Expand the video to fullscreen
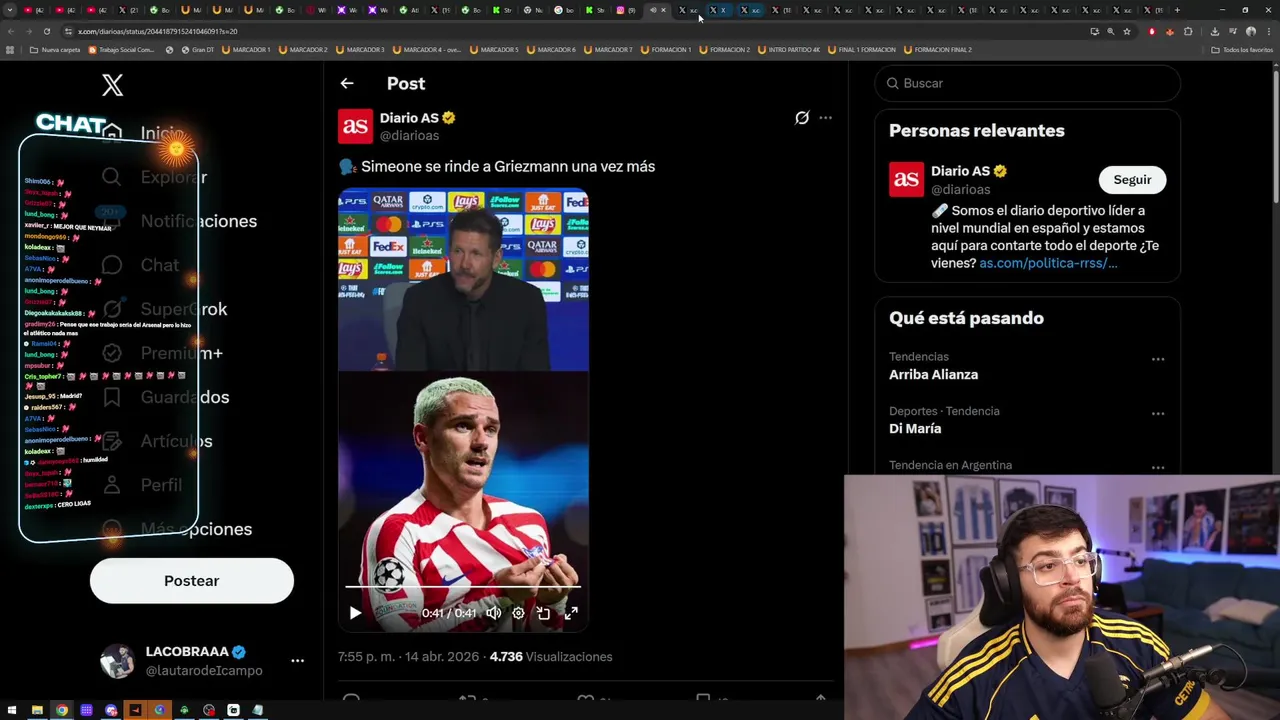 click(571, 613)
